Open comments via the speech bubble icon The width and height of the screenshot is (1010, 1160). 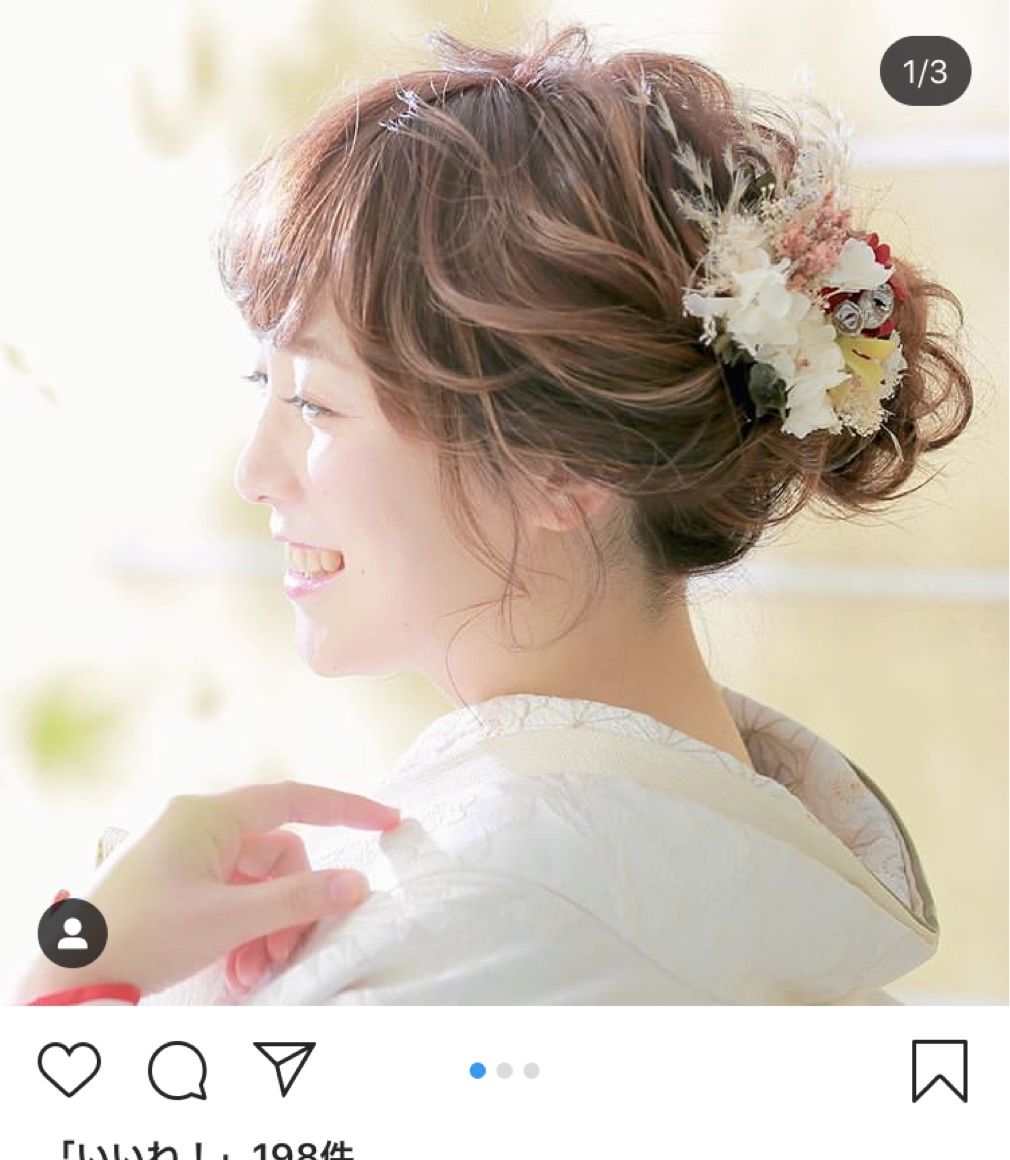(177, 1071)
